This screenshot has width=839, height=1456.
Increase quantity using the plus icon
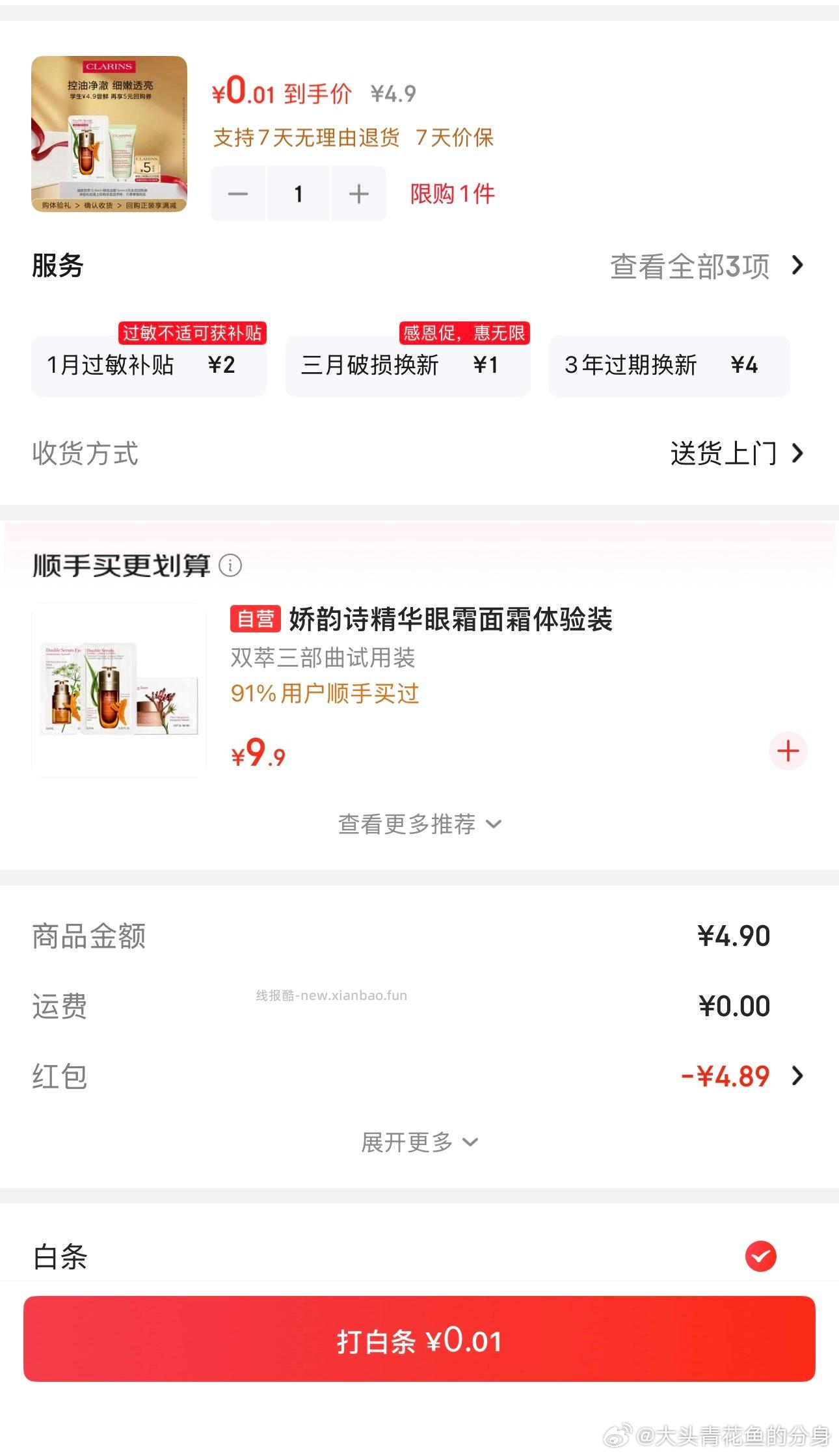click(x=357, y=193)
